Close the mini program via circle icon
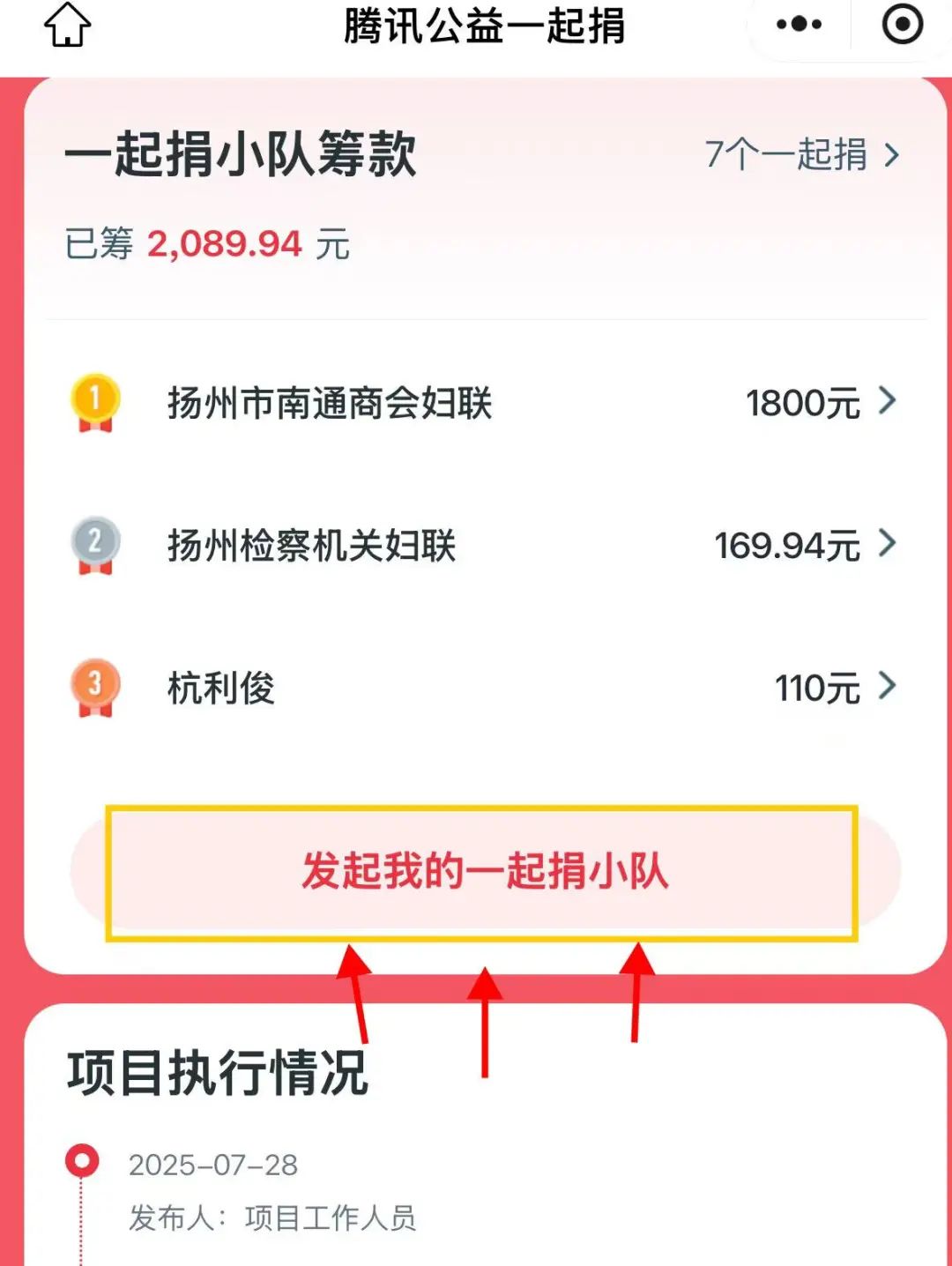952x1266 pixels. pyautogui.click(x=902, y=25)
